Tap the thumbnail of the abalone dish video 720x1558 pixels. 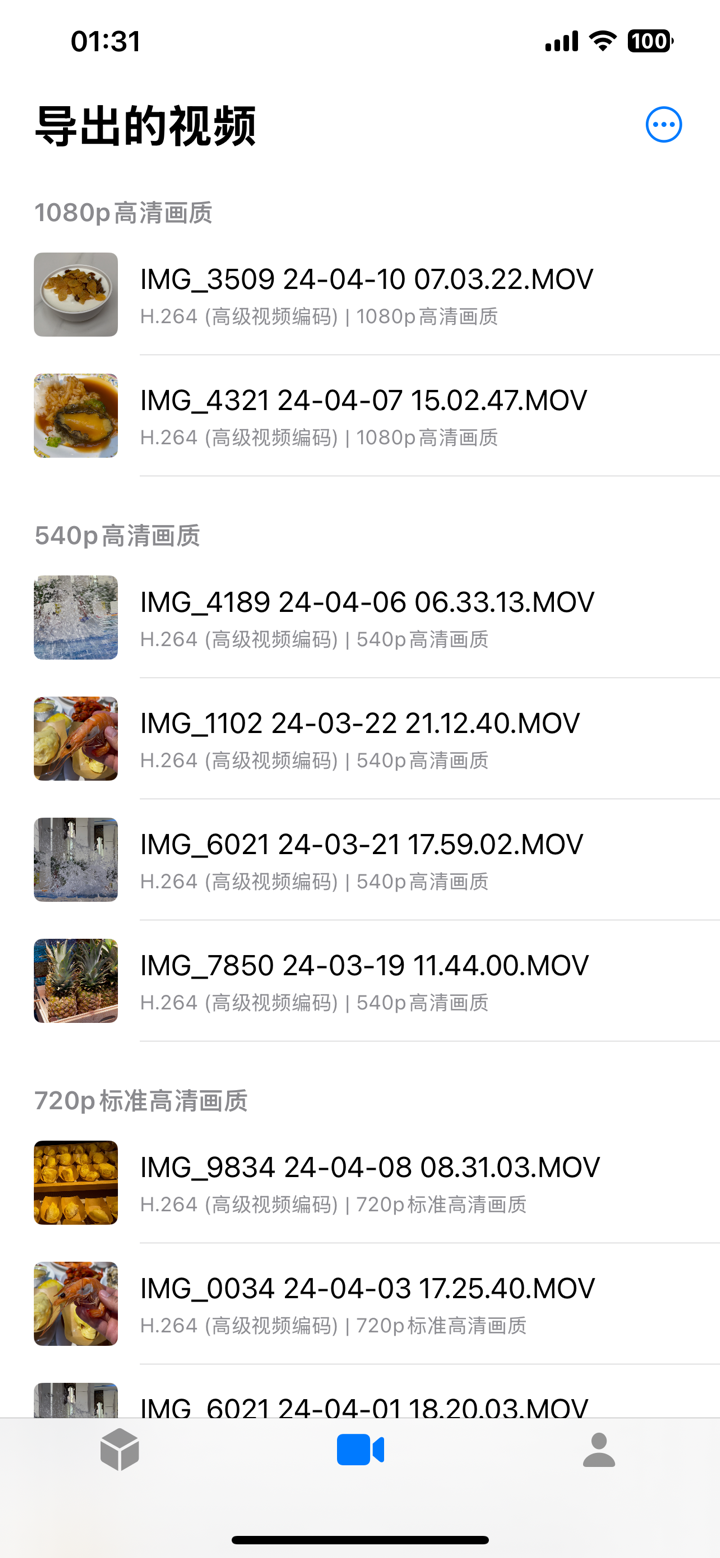75,415
